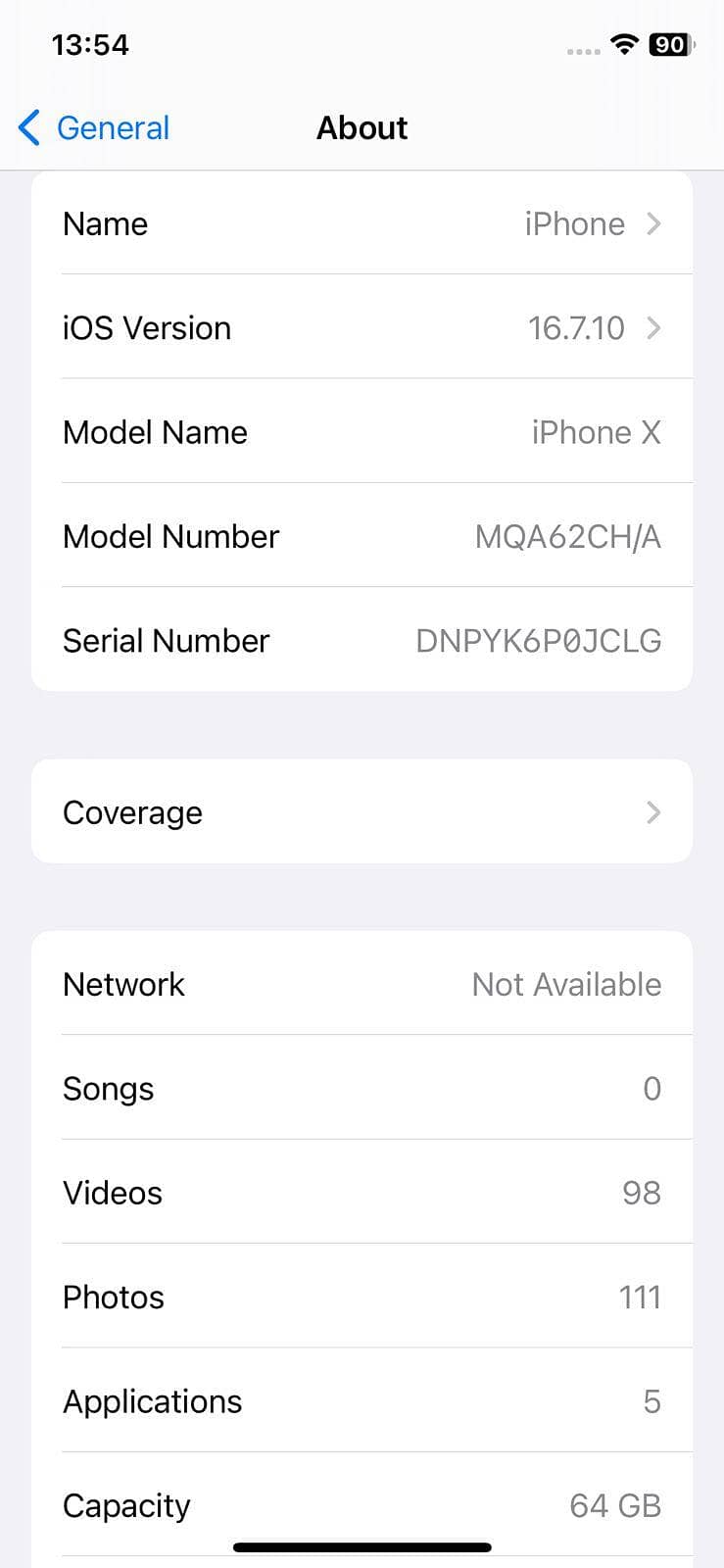Tap the Model Number MQA62CH/A row

362,536
